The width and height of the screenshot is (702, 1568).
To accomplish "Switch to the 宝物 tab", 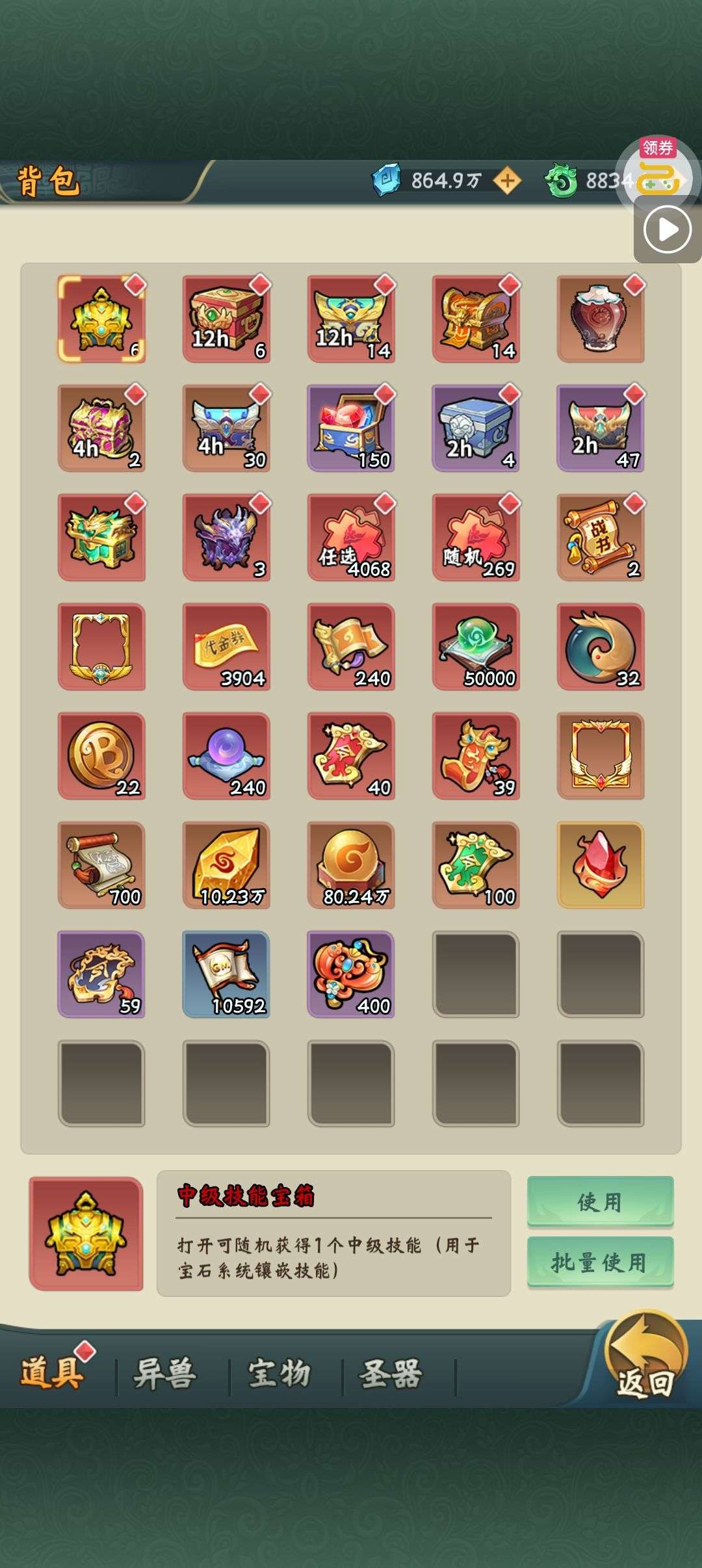I will pos(279,1373).
